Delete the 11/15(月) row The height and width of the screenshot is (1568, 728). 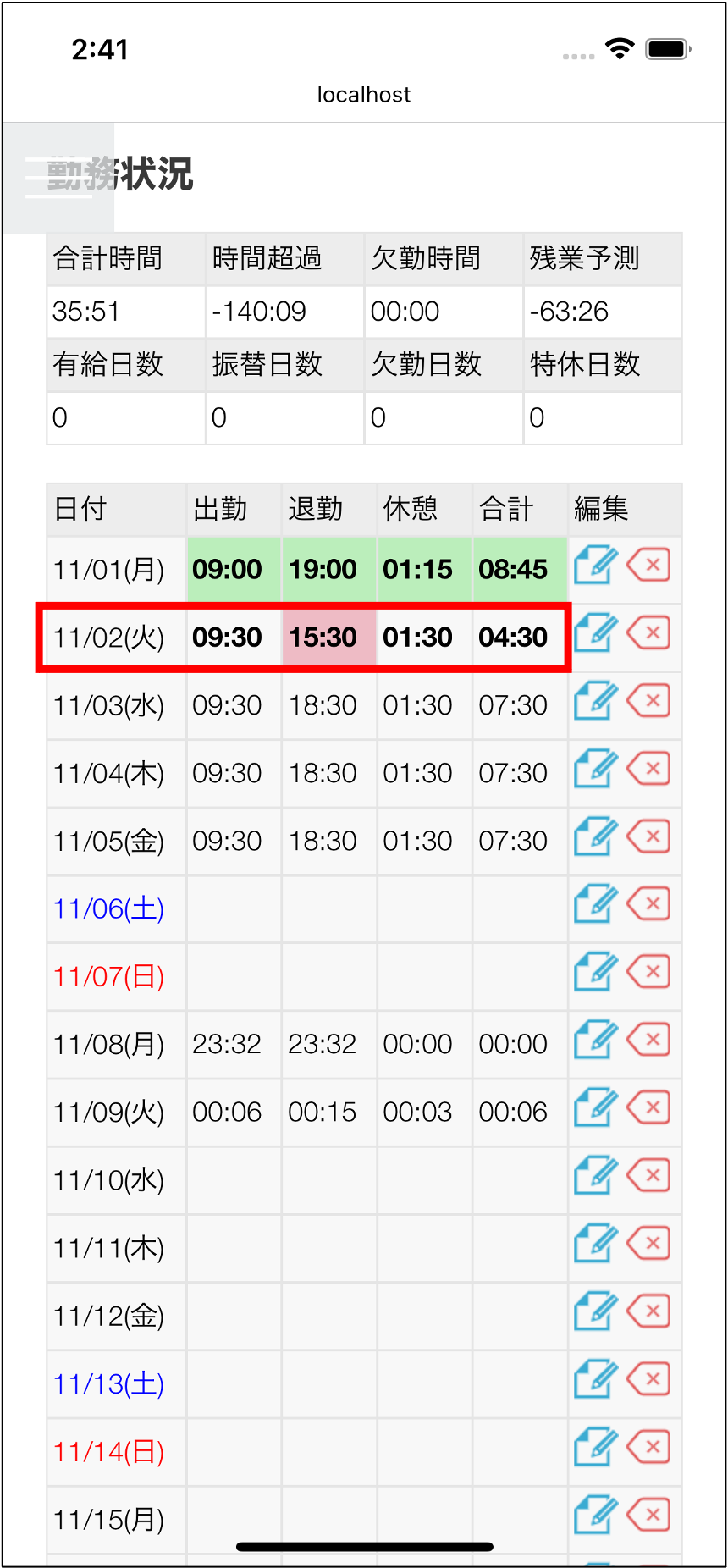click(649, 1514)
